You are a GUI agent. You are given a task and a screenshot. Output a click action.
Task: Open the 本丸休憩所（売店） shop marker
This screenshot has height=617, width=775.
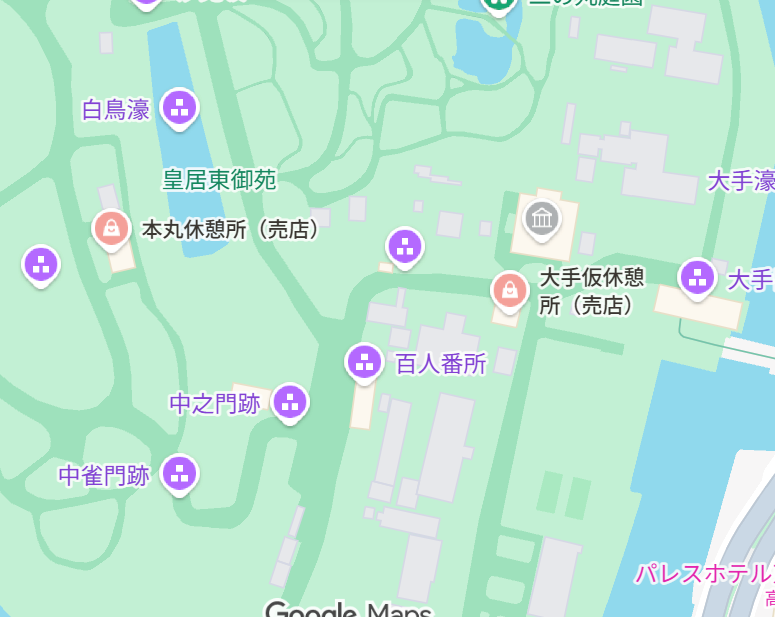[111, 227]
